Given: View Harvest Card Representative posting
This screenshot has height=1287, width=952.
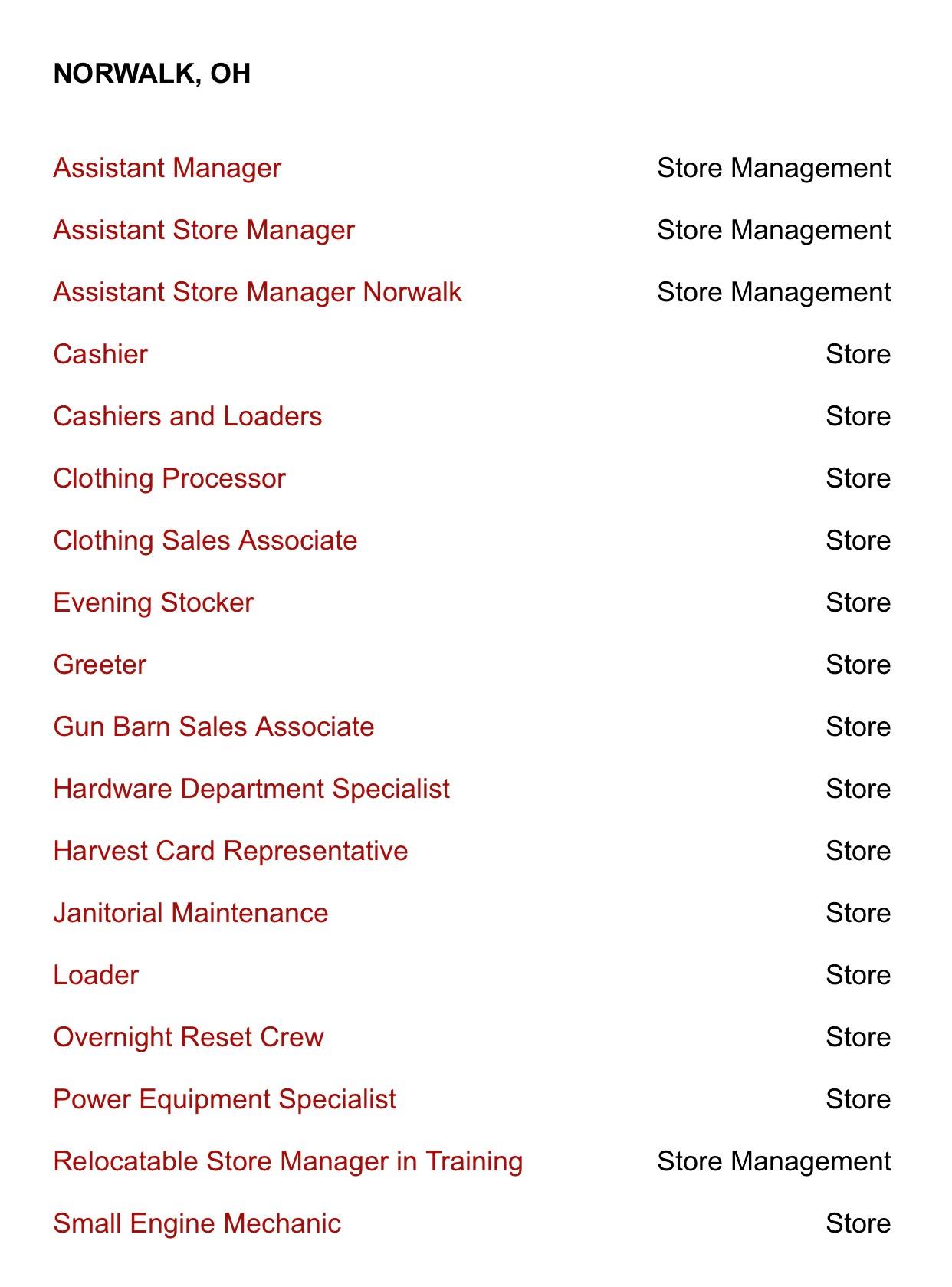Looking at the screenshot, I should coord(231,851).
